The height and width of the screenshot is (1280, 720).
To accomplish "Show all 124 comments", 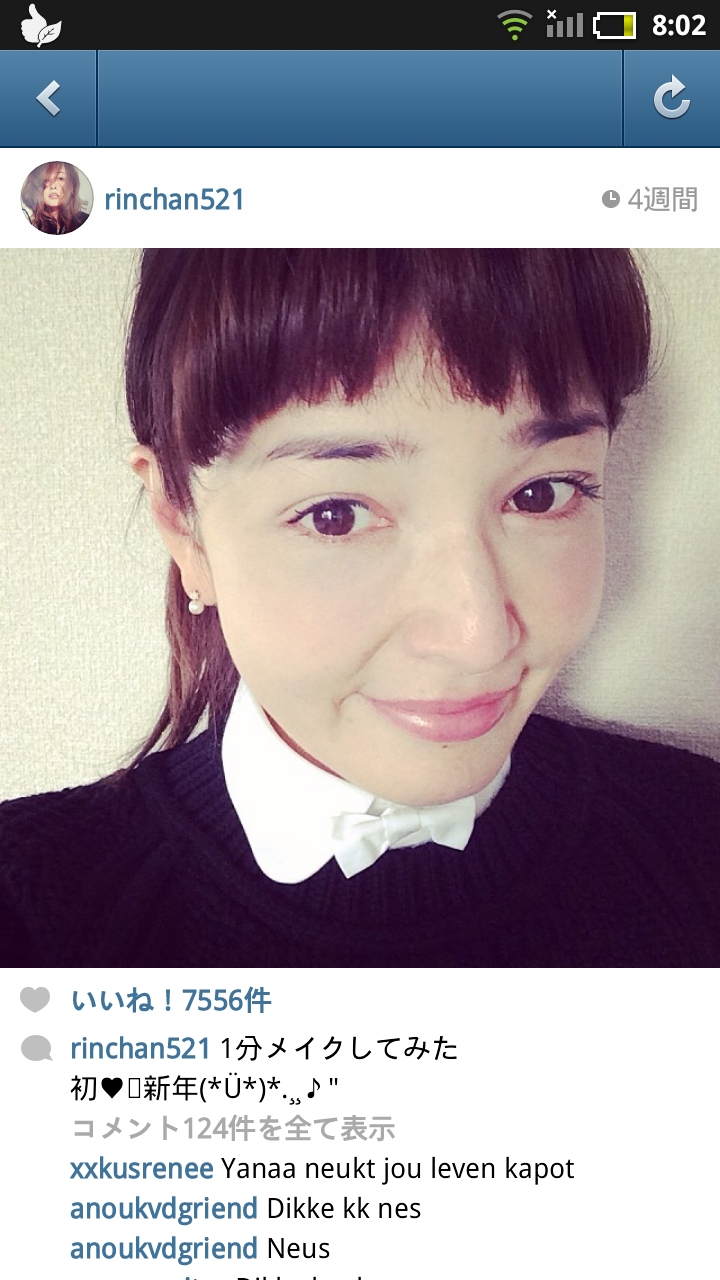I will coord(233,1129).
